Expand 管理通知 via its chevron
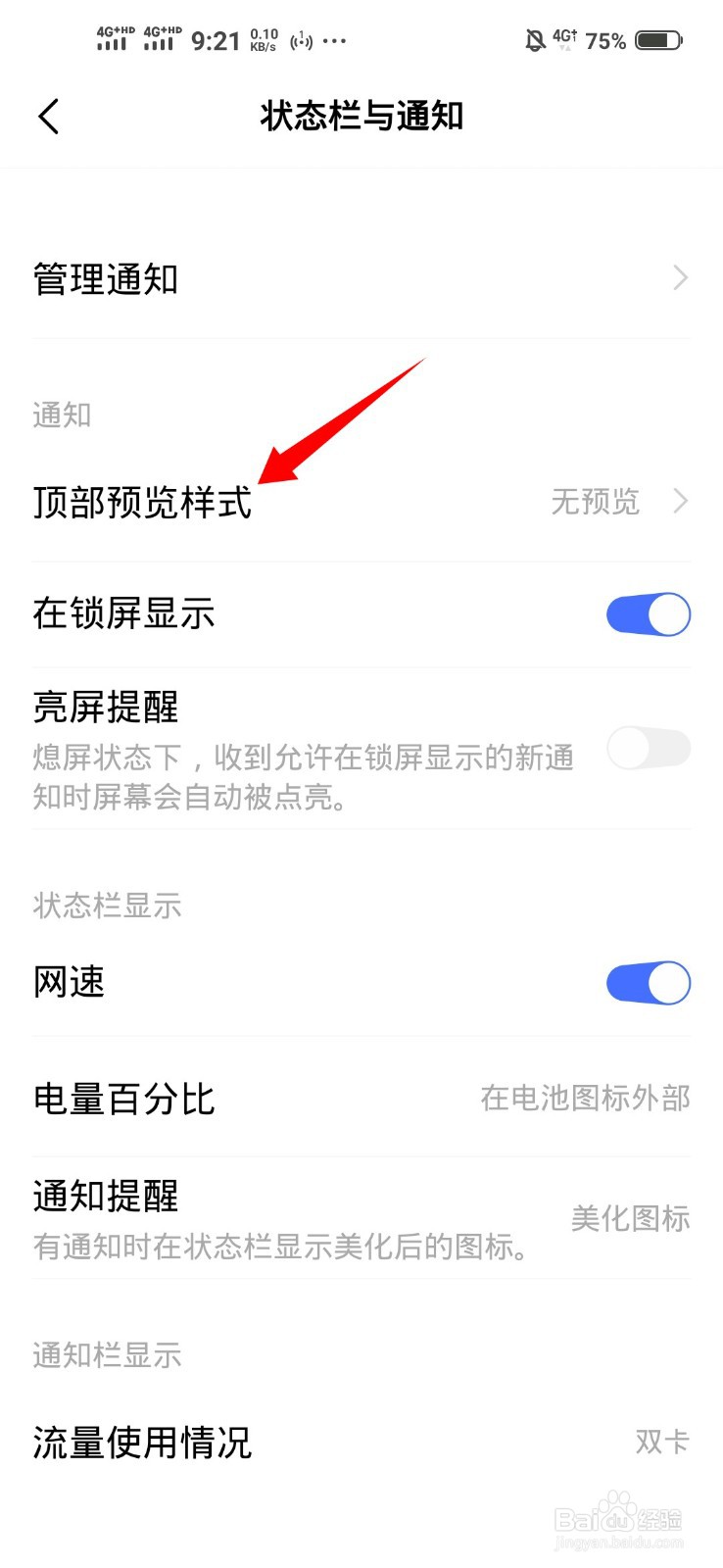 point(680,278)
